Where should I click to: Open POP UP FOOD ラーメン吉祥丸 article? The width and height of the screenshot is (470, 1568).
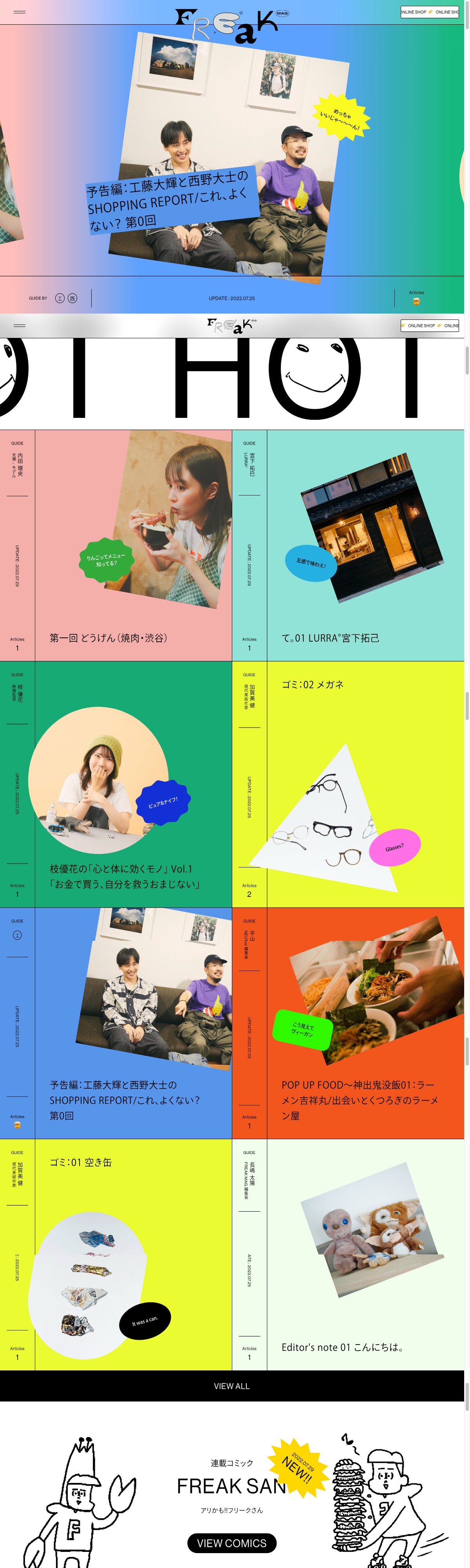click(x=359, y=1100)
